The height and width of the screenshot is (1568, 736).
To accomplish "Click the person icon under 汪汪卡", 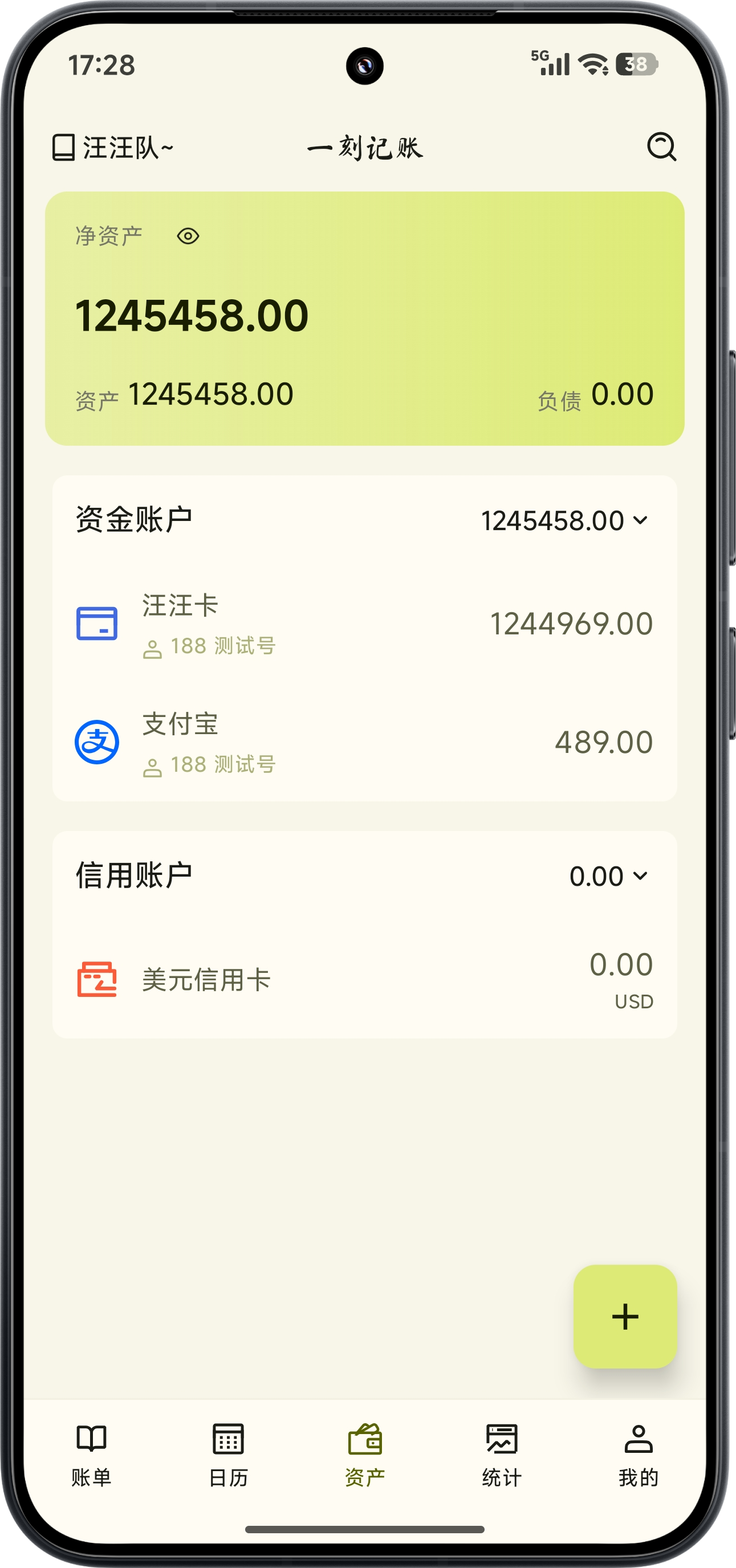I will click(x=154, y=647).
